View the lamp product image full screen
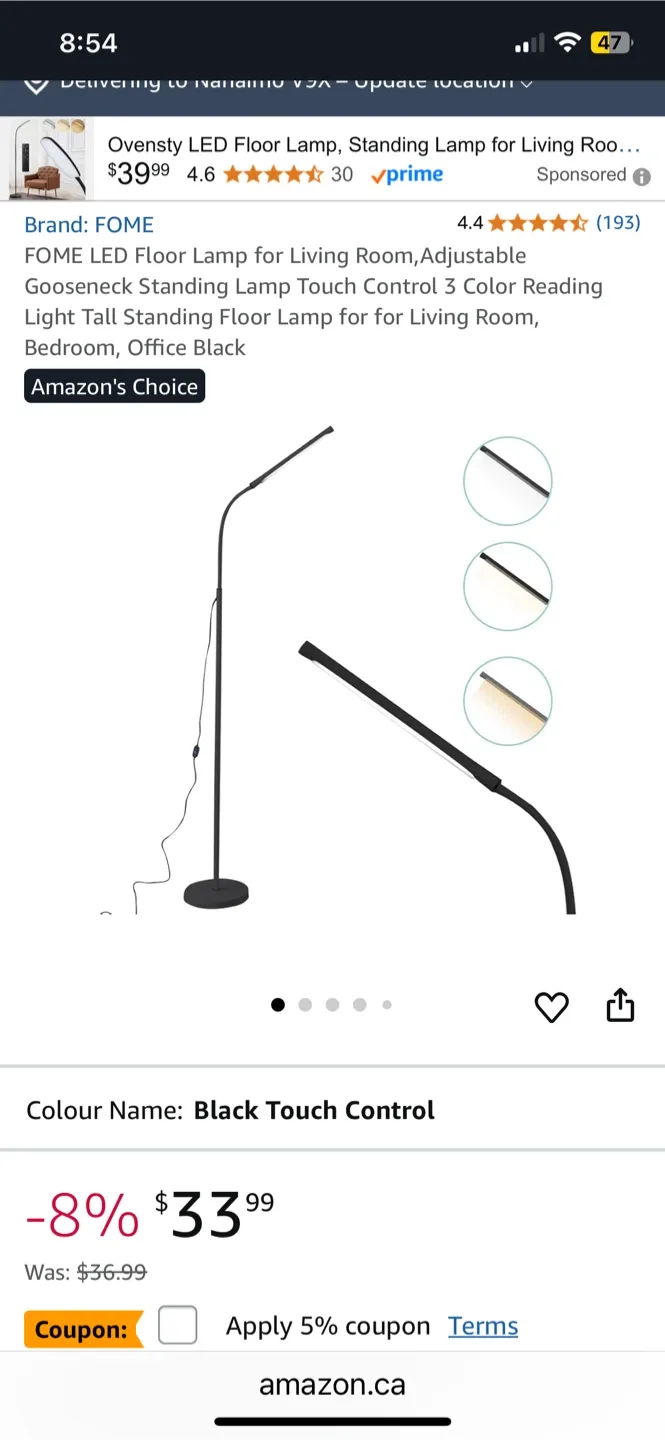This screenshot has width=665, height=1440. coord(330,670)
